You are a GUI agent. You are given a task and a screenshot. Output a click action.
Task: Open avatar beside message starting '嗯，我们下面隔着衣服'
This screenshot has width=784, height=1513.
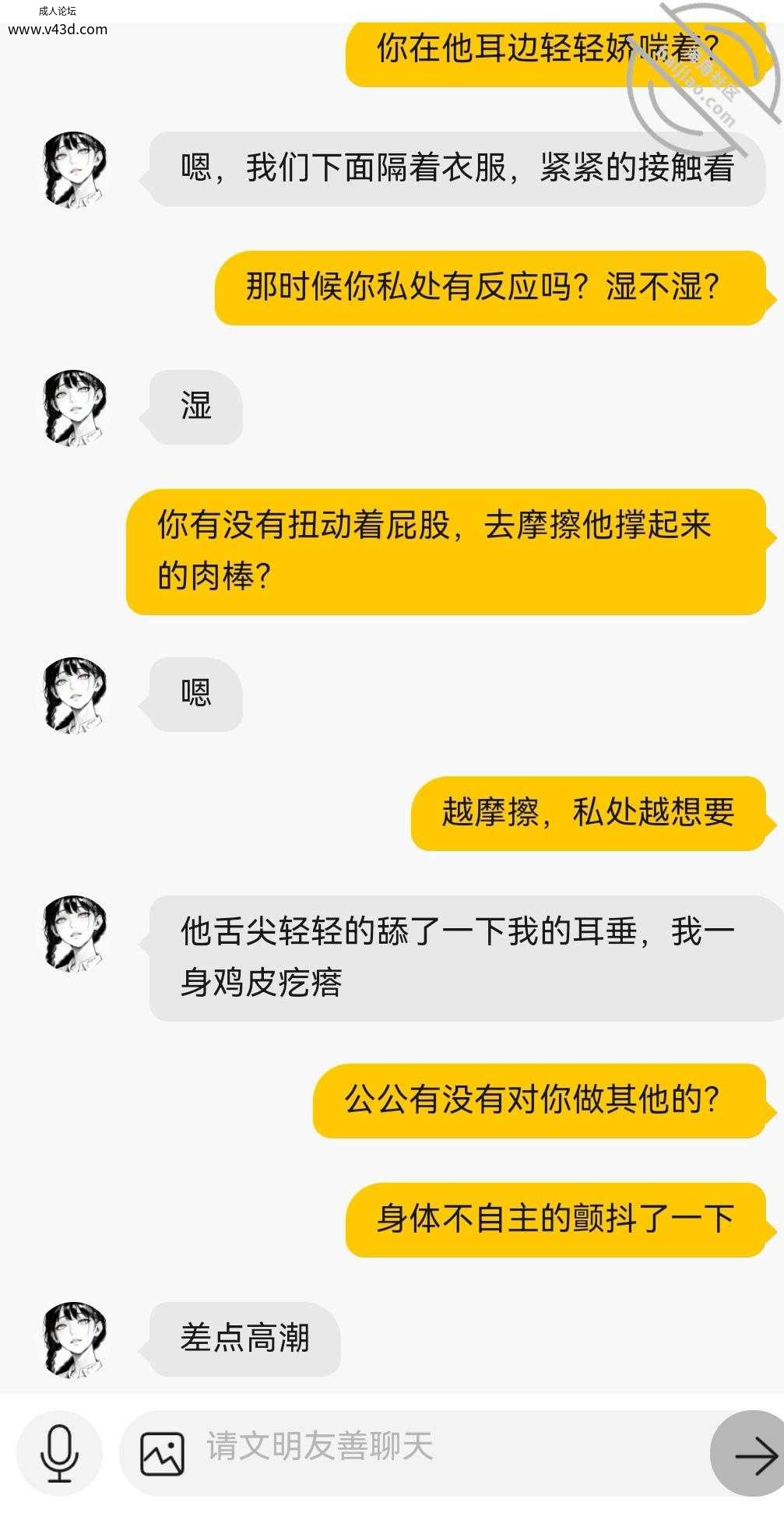(x=74, y=169)
